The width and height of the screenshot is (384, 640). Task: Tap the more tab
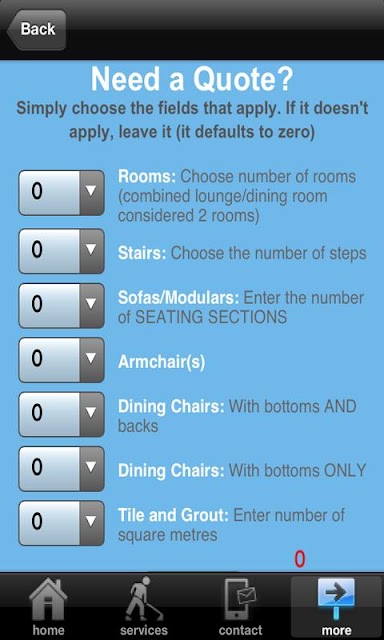tap(336, 607)
